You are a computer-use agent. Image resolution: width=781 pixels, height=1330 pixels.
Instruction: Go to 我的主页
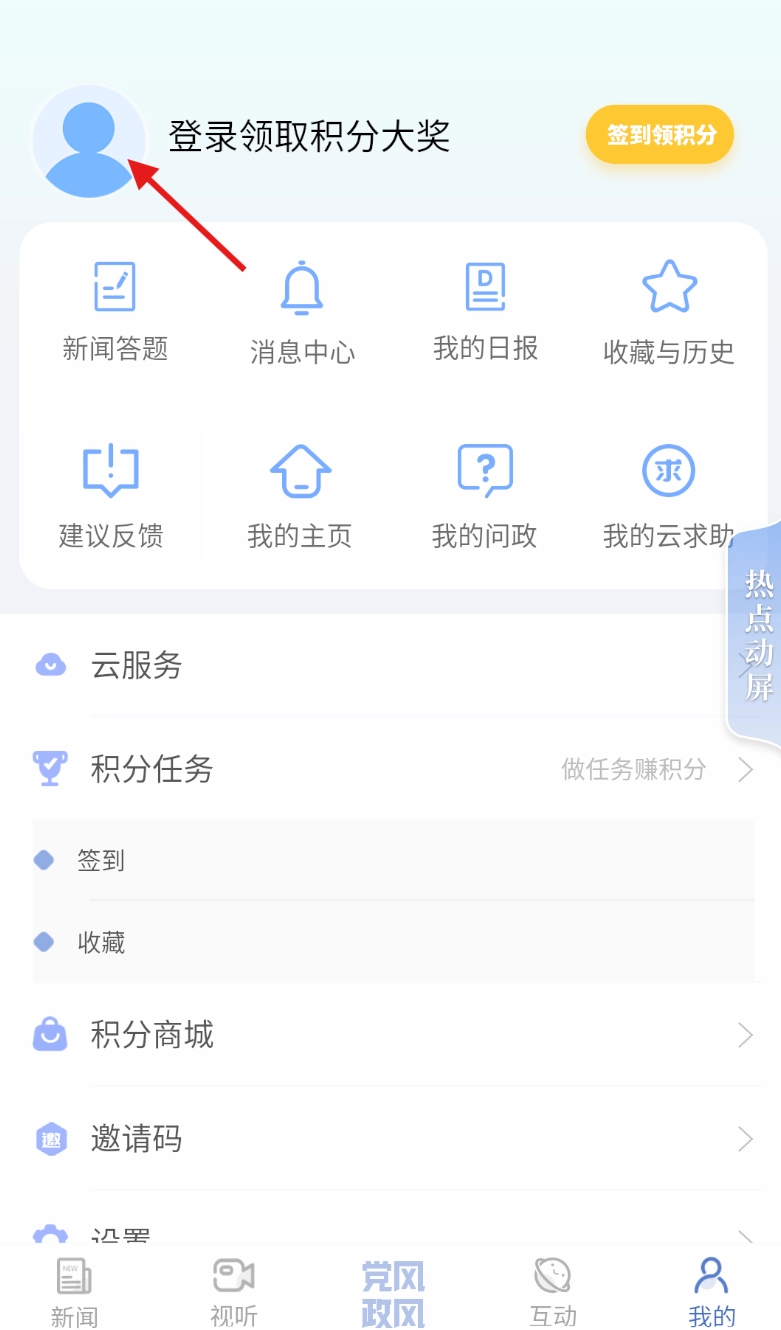[300, 496]
